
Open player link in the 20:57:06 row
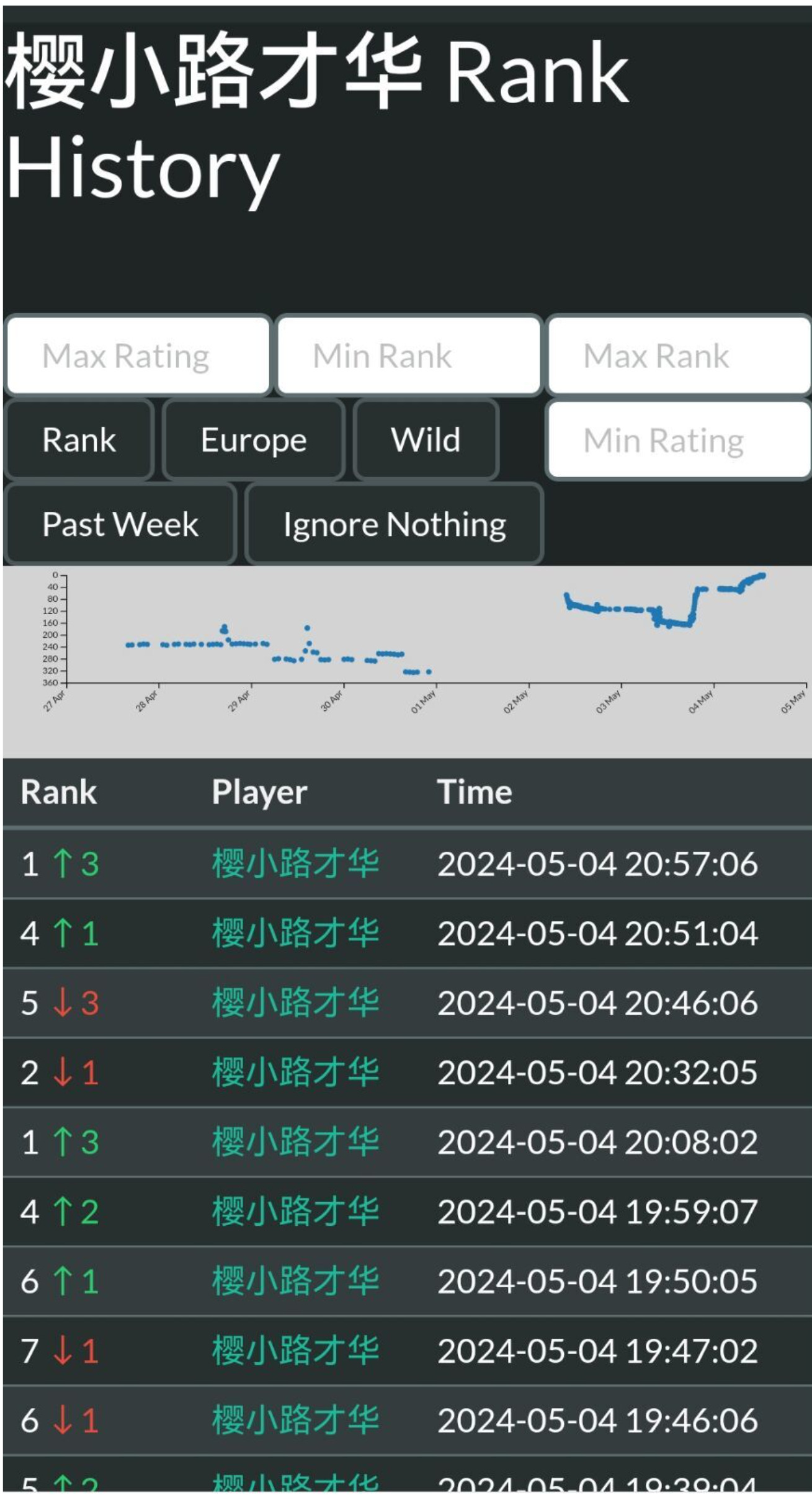coord(295,864)
